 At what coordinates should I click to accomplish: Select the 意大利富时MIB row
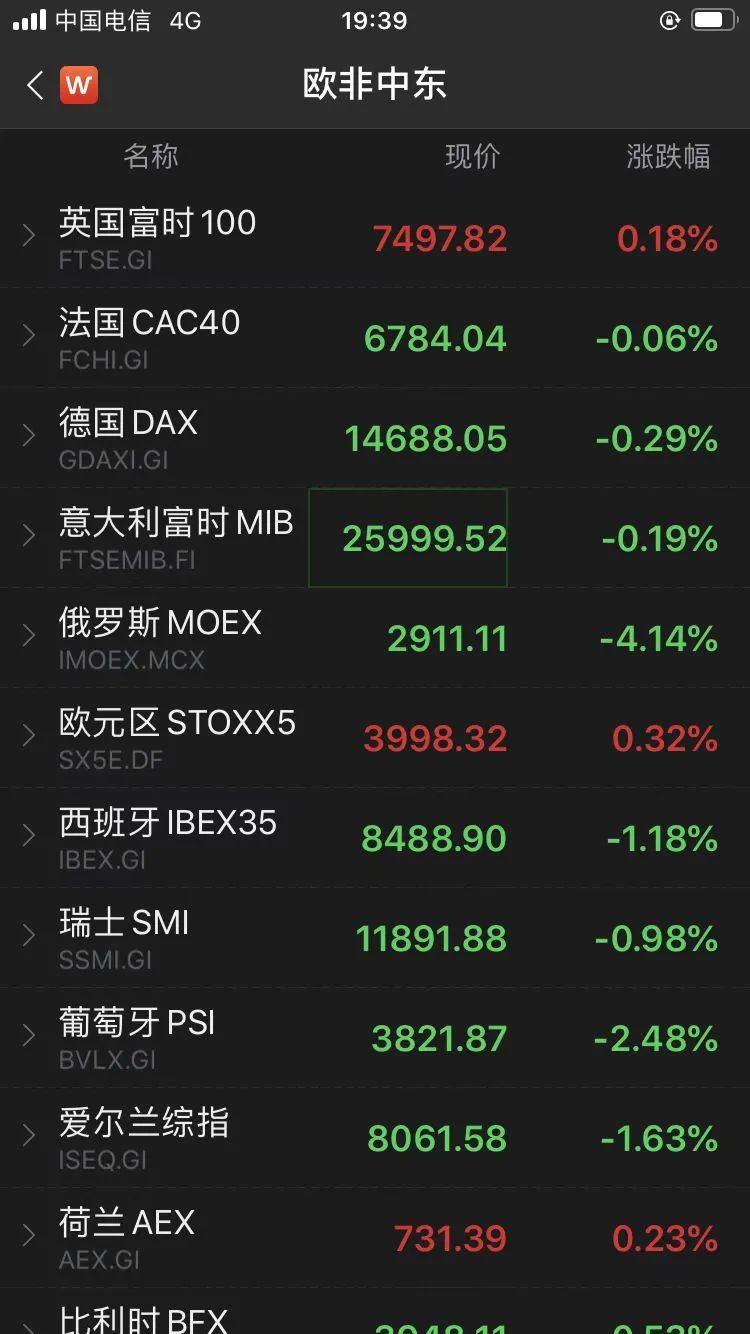375,538
